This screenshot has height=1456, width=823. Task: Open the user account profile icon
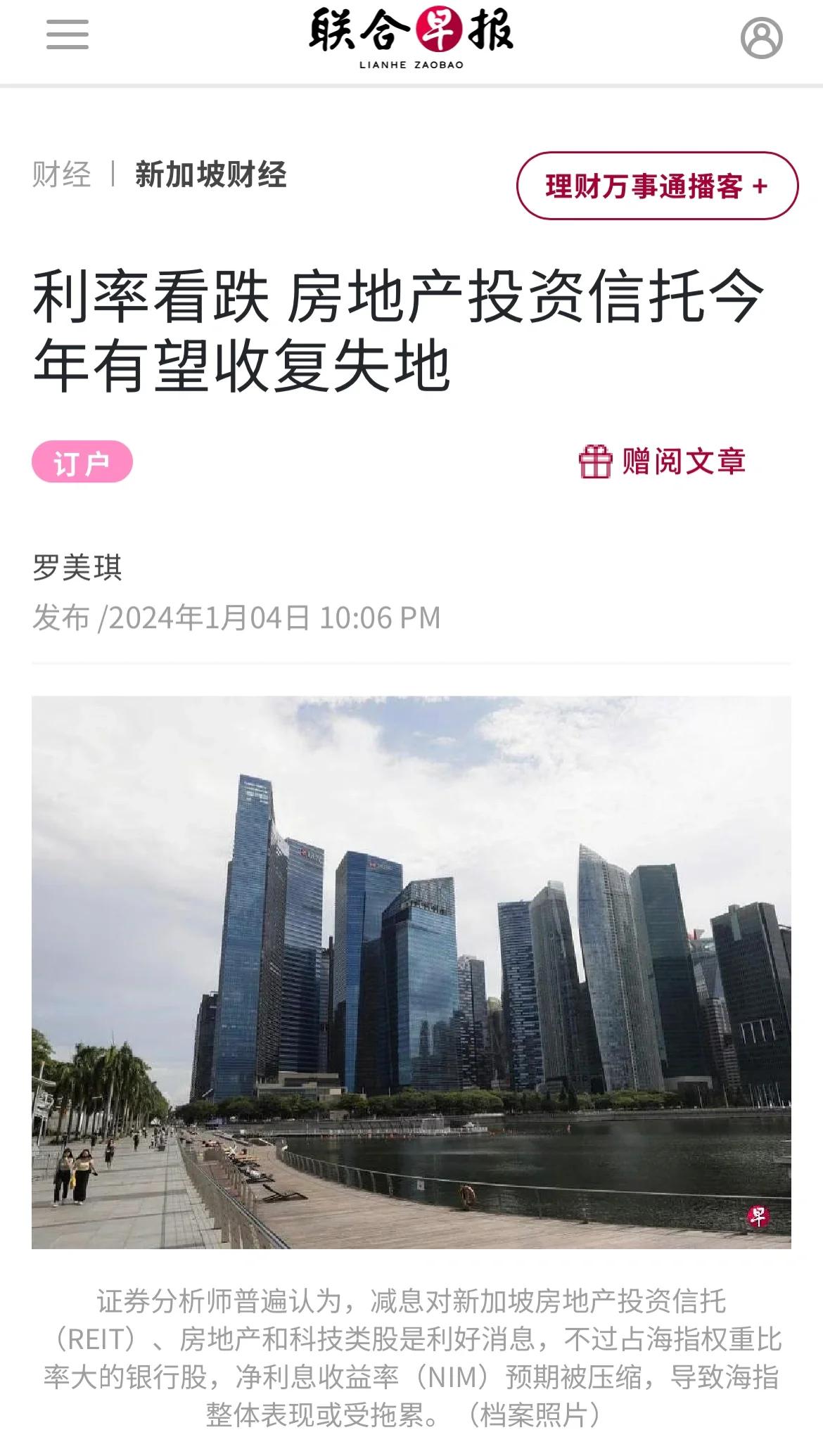[761, 38]
